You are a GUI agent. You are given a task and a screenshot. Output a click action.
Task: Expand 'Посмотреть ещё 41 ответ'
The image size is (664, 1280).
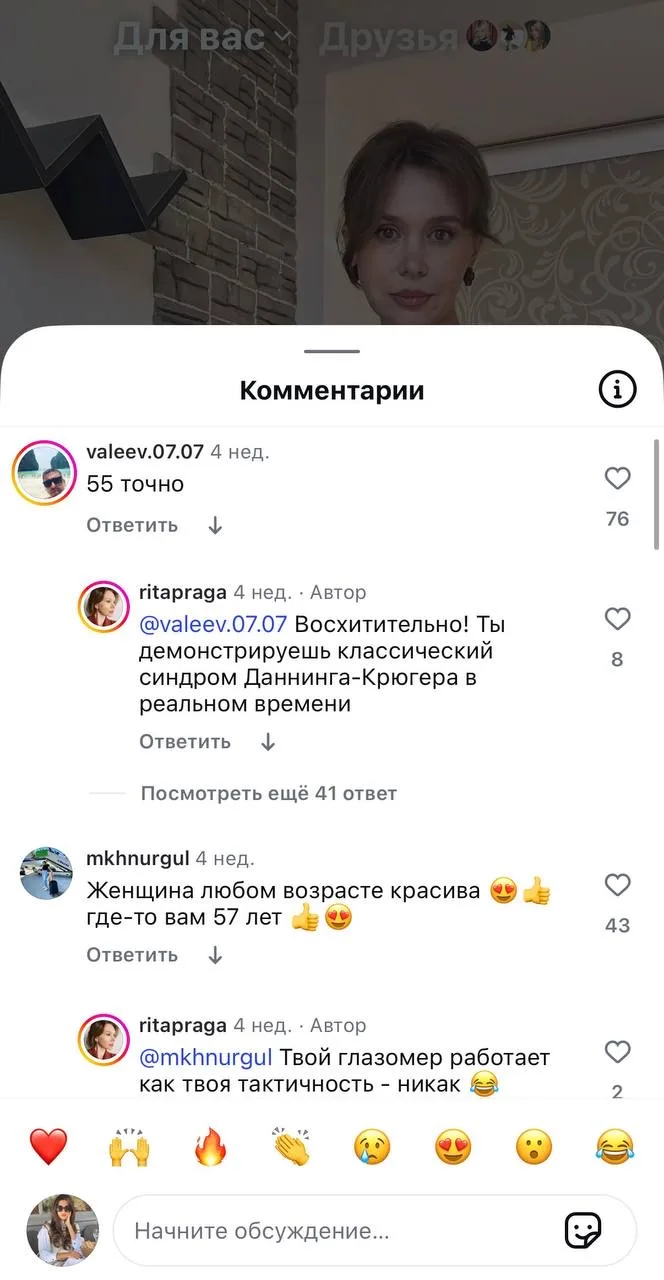(268, 793)
